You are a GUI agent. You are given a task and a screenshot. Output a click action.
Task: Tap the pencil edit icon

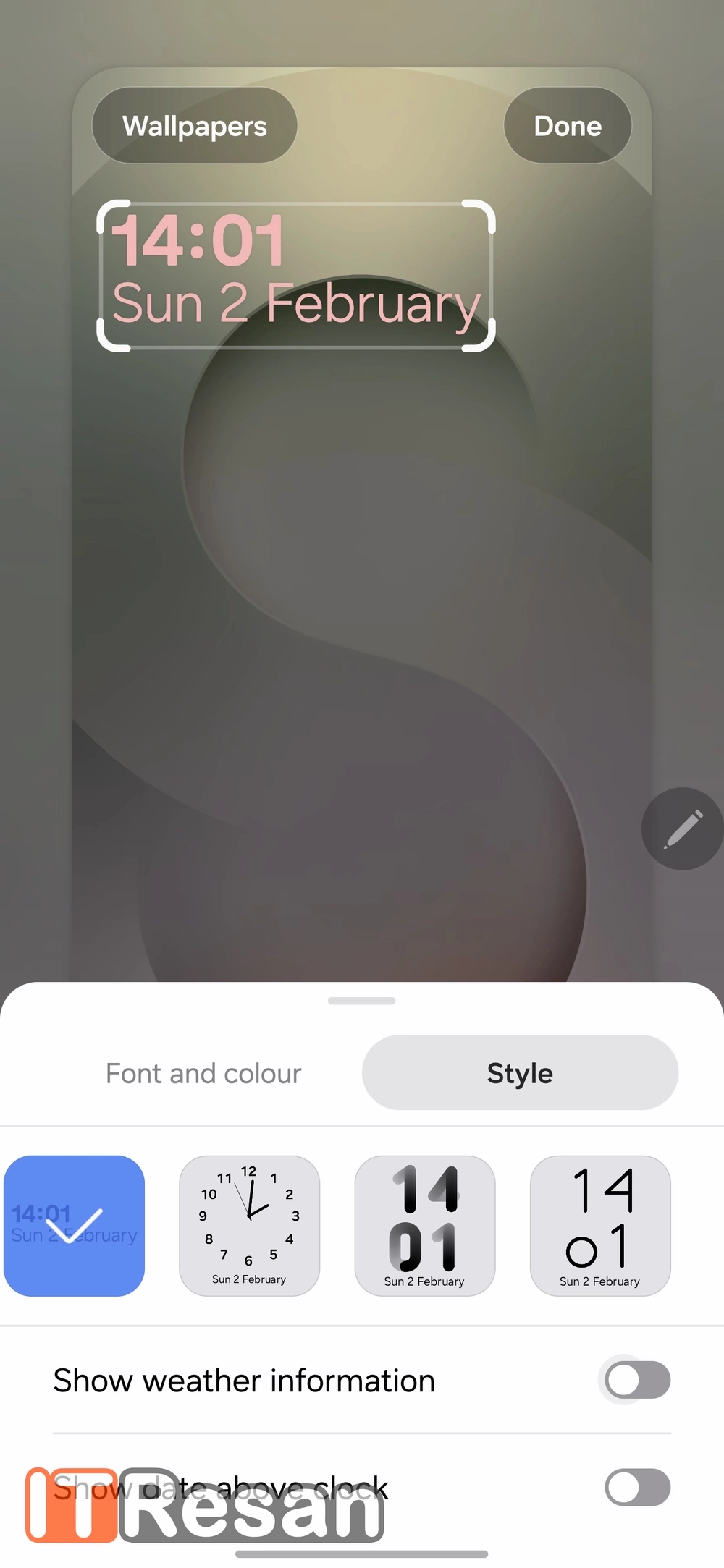[682, 829]
